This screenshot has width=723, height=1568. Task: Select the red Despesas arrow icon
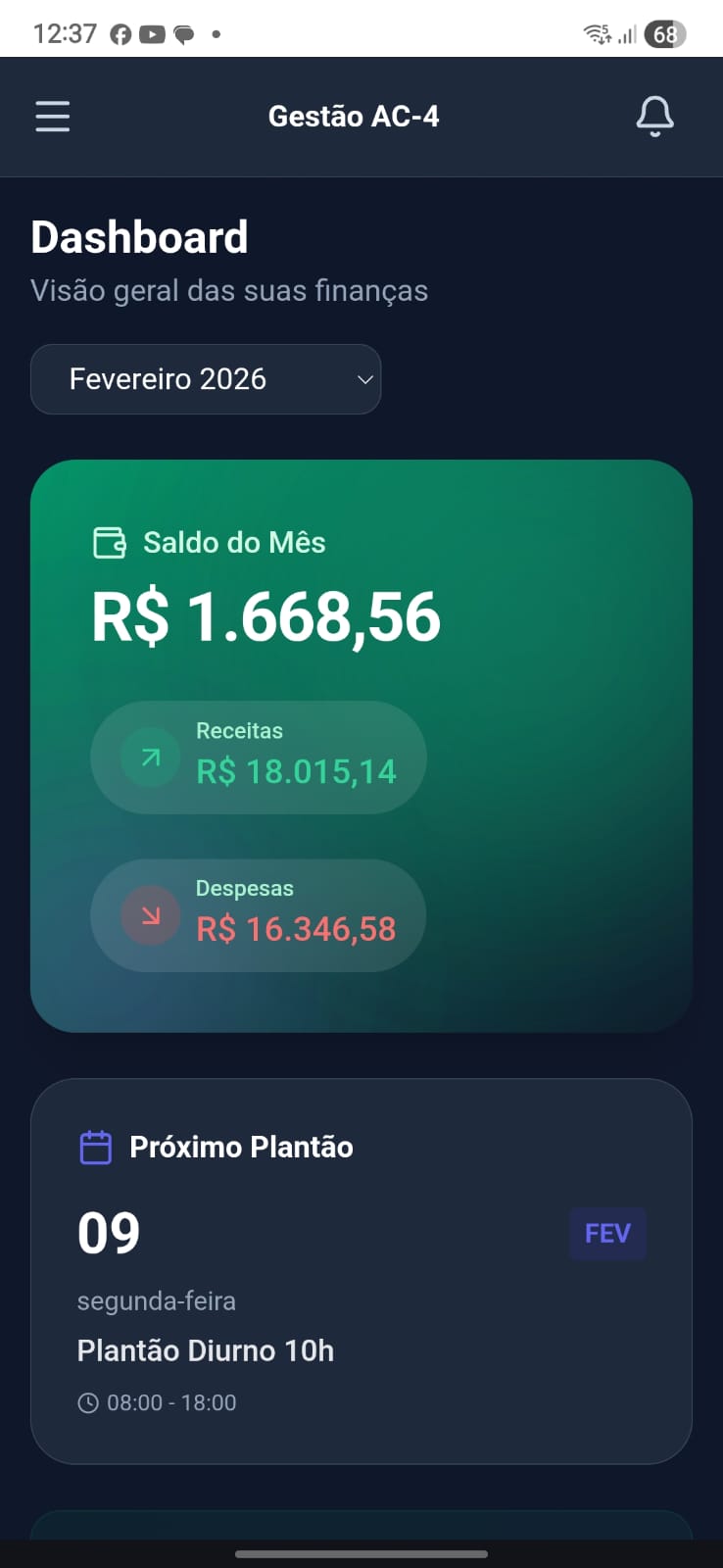point(149,915)
